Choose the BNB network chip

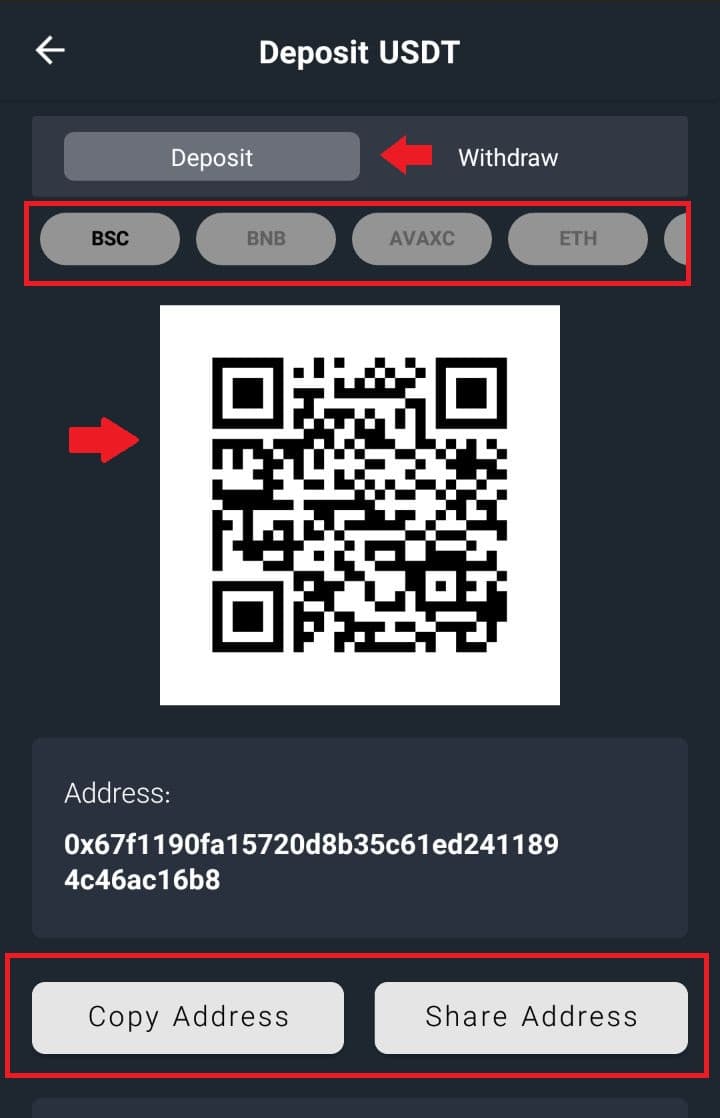click(266, 239)
